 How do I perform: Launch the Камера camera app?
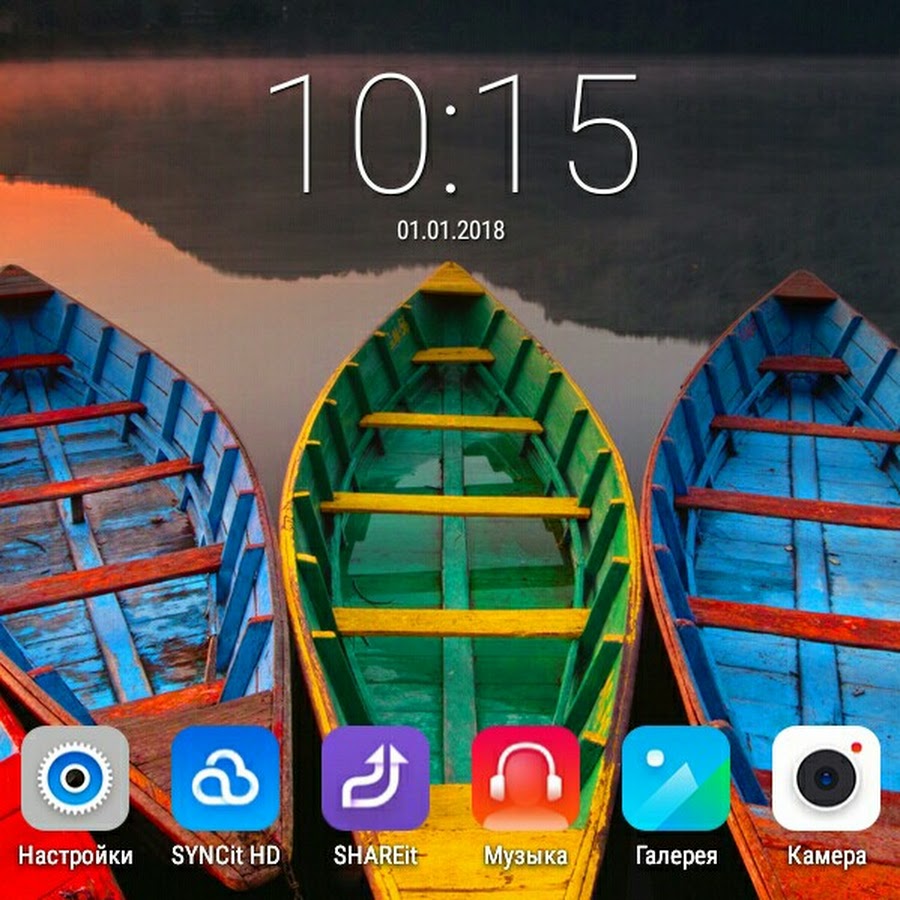(x=826, y=778)
